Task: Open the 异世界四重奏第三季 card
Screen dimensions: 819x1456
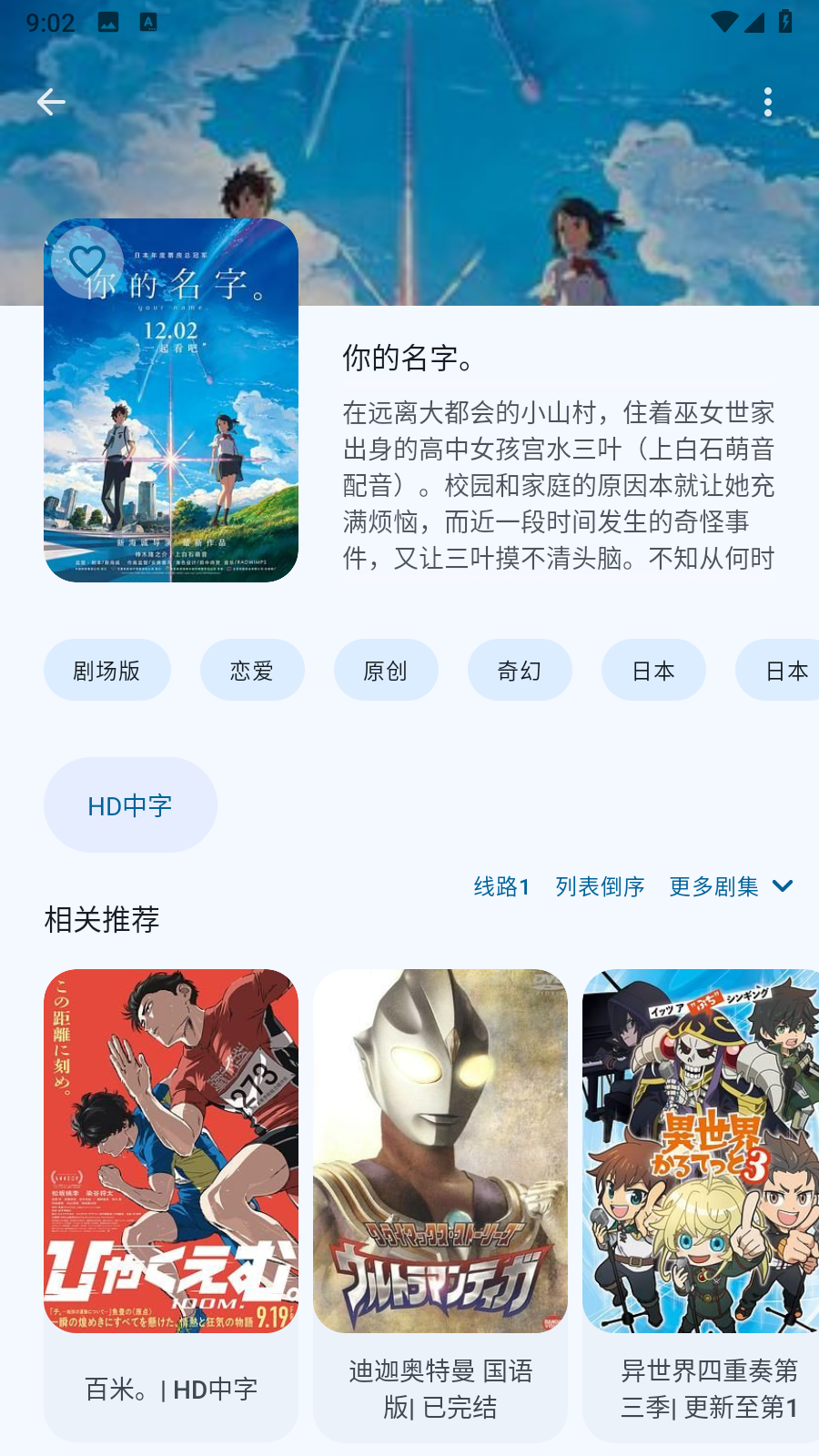Action: [701, 1201]
